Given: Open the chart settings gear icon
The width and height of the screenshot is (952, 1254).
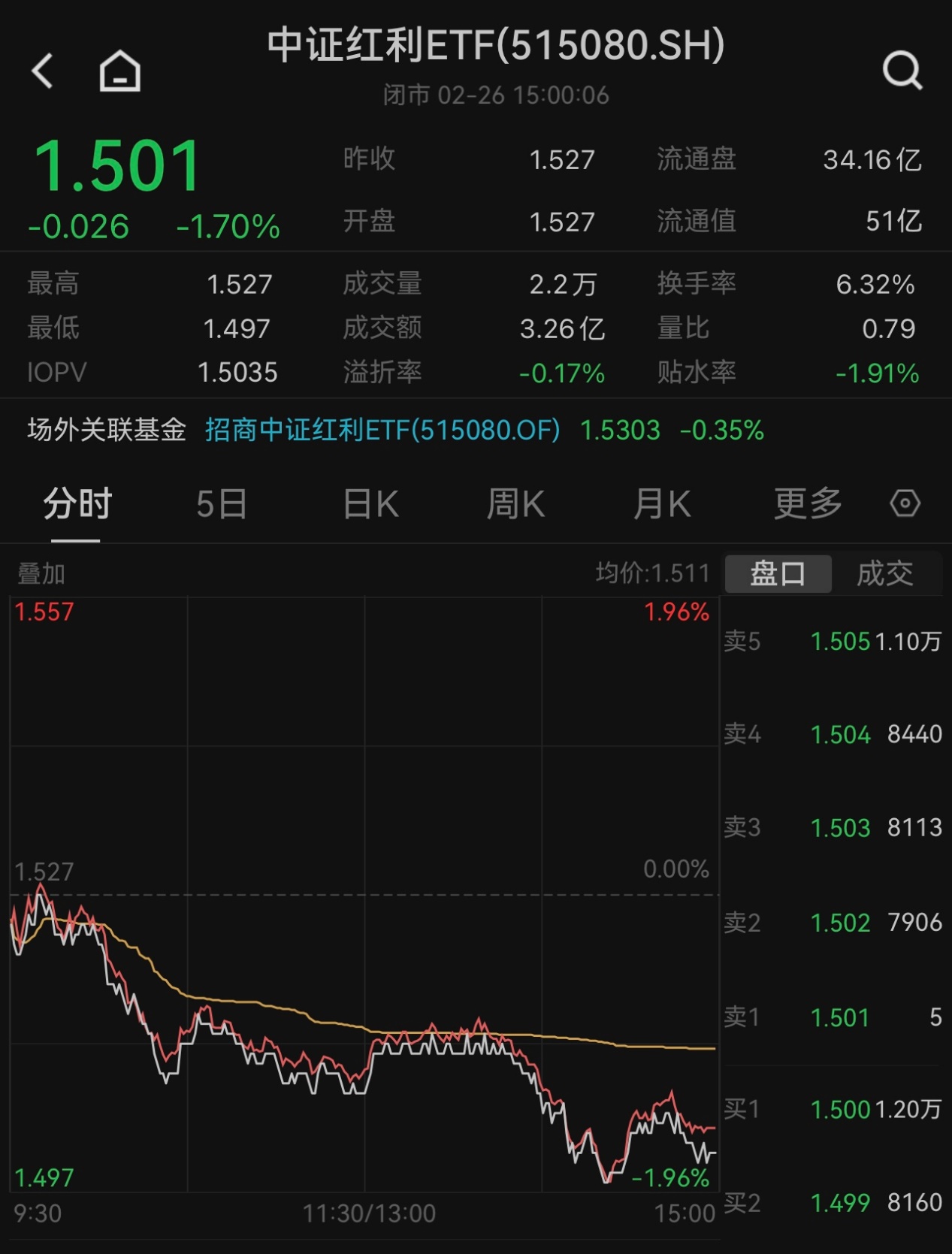Looking at the screenshot, I should coord(905,503).
